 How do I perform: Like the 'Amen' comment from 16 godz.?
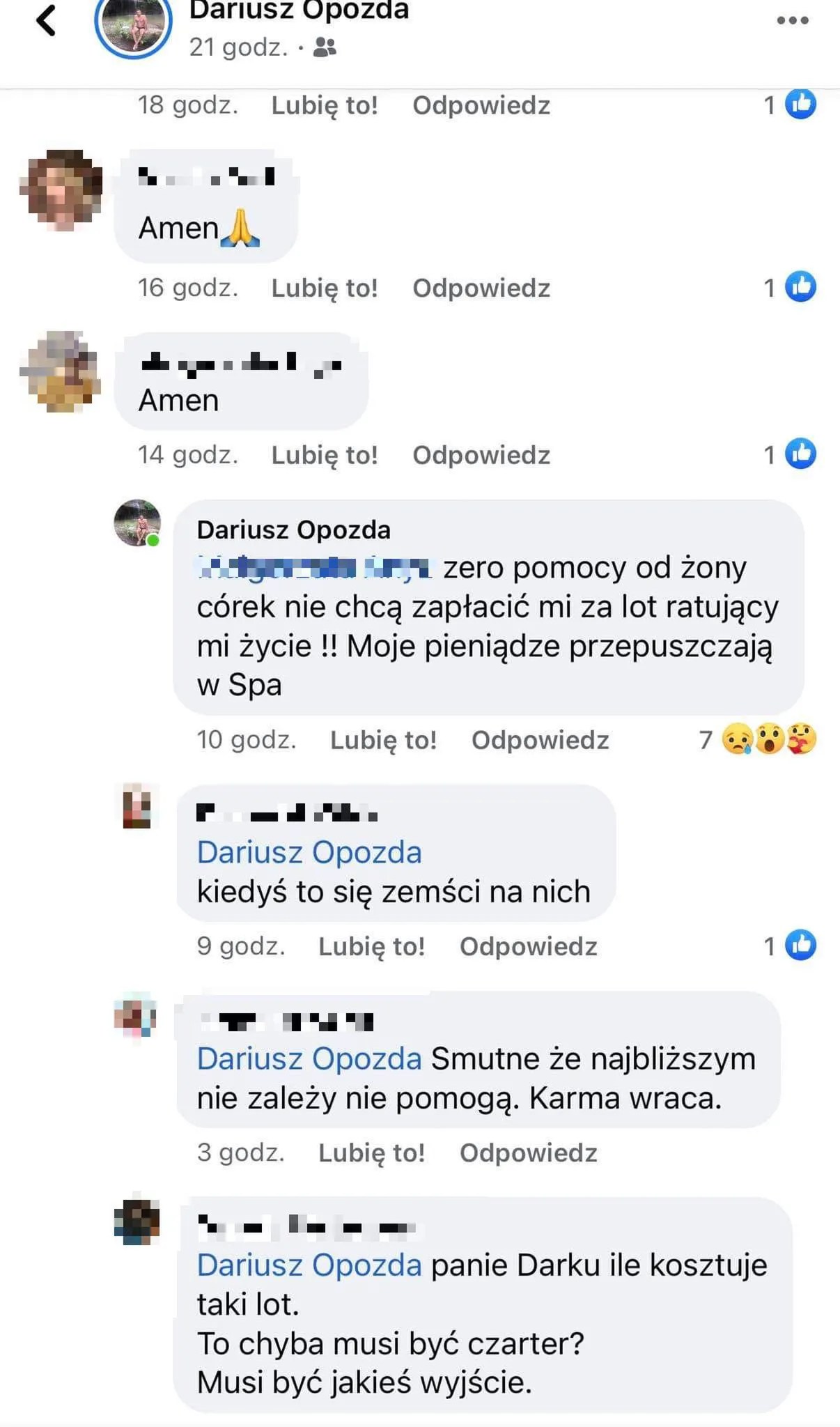coord(324,288)
